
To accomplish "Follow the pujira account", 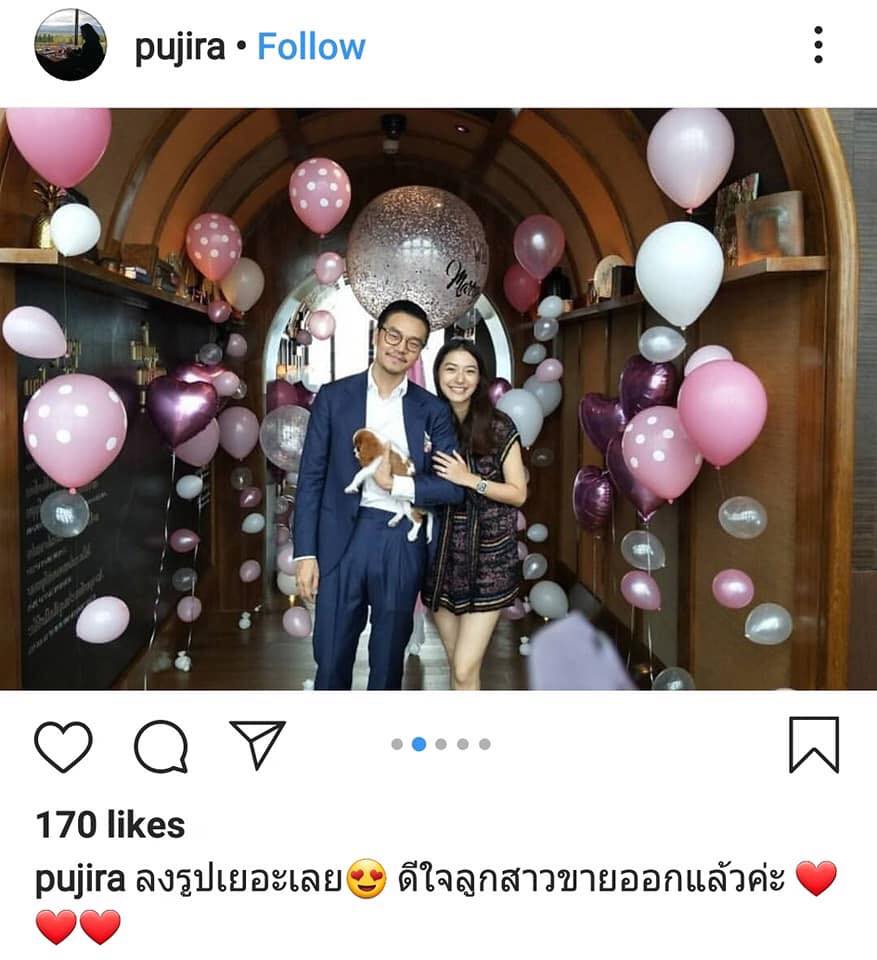I will coord(311,47).
